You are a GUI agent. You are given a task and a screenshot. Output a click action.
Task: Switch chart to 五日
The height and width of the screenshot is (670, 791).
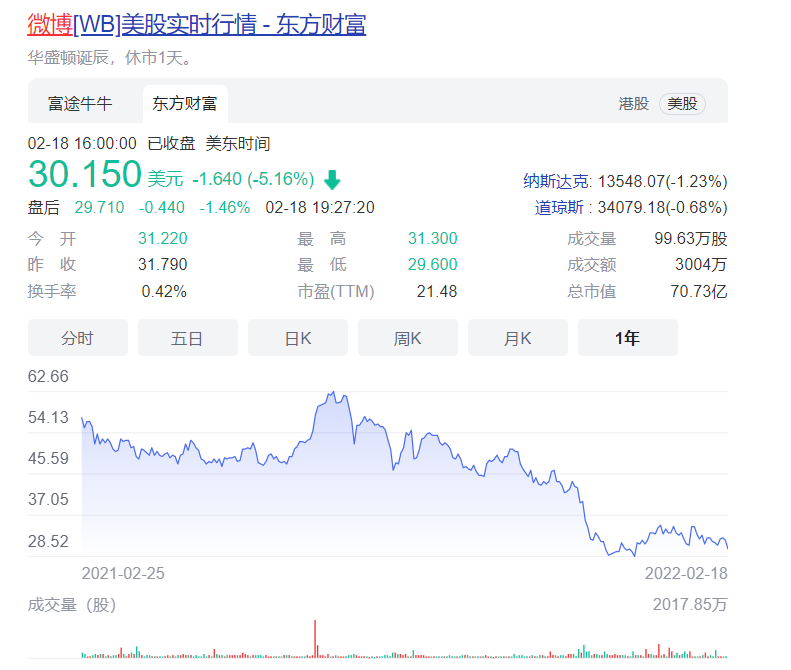click(x=187, y=338)
